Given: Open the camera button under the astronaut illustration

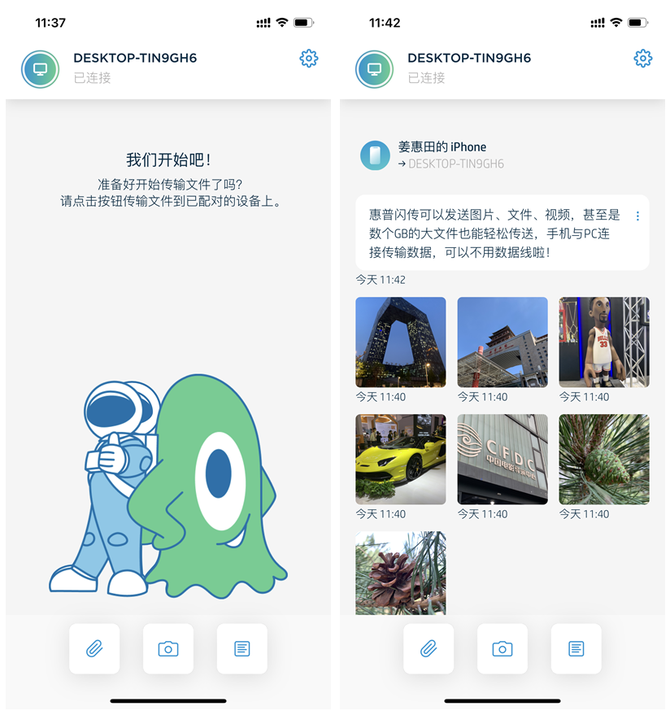Looking at the screenshot, I should (168, 648).
